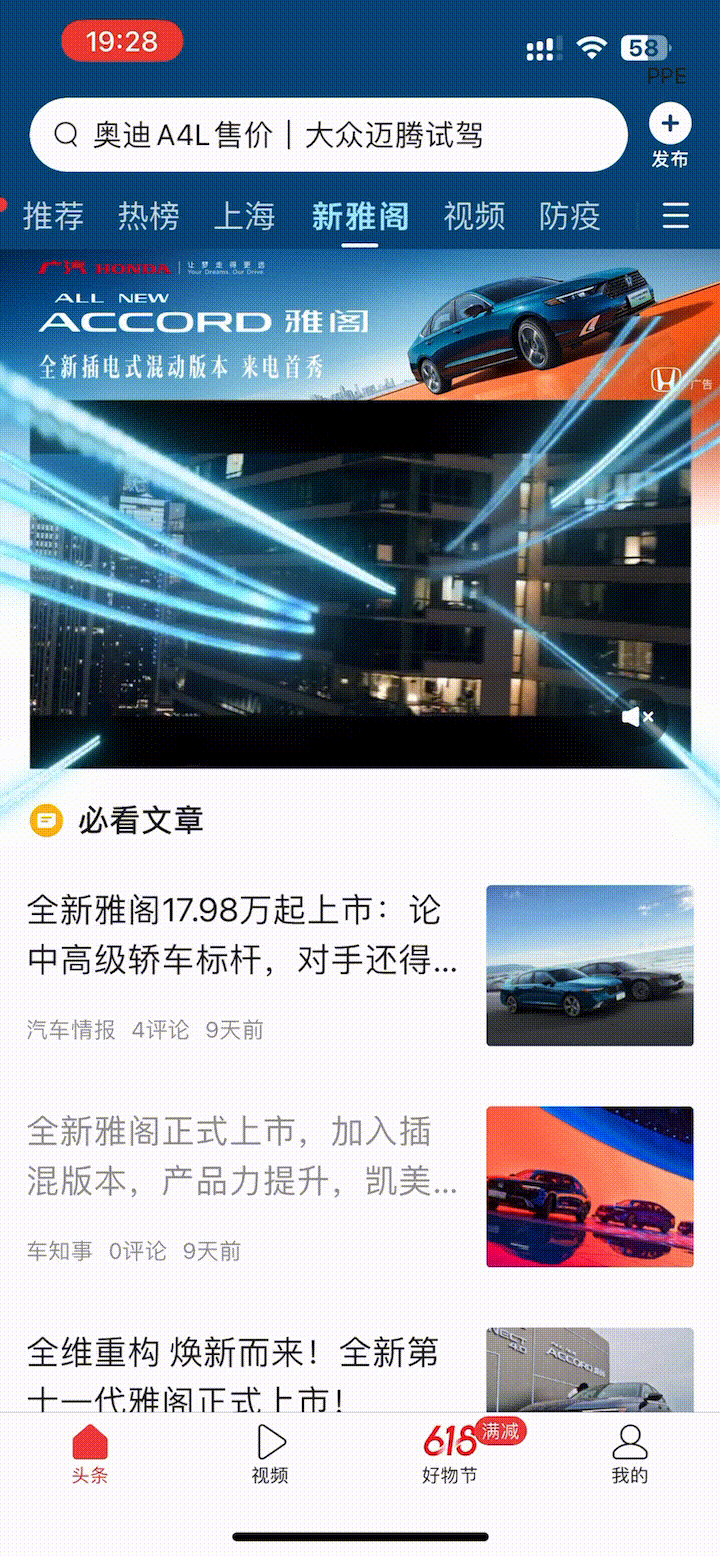The height and width of the screenshot is (1556, 720).
Task: Select the 视频 top channel tab
Action: point(474,216)
